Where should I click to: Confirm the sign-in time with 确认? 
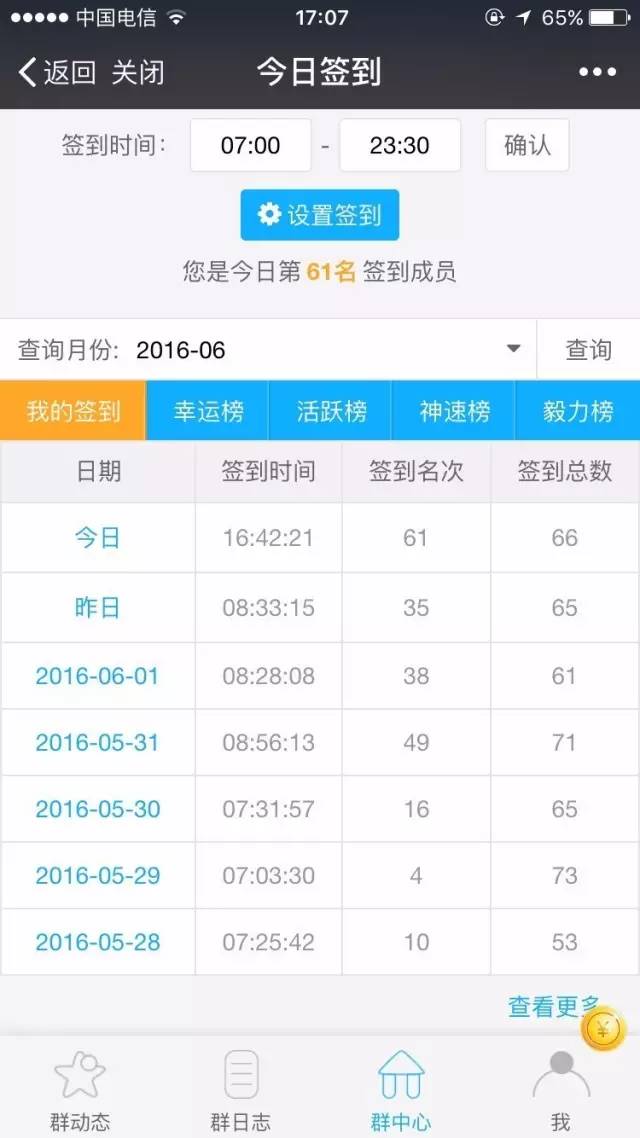[528, 145]
